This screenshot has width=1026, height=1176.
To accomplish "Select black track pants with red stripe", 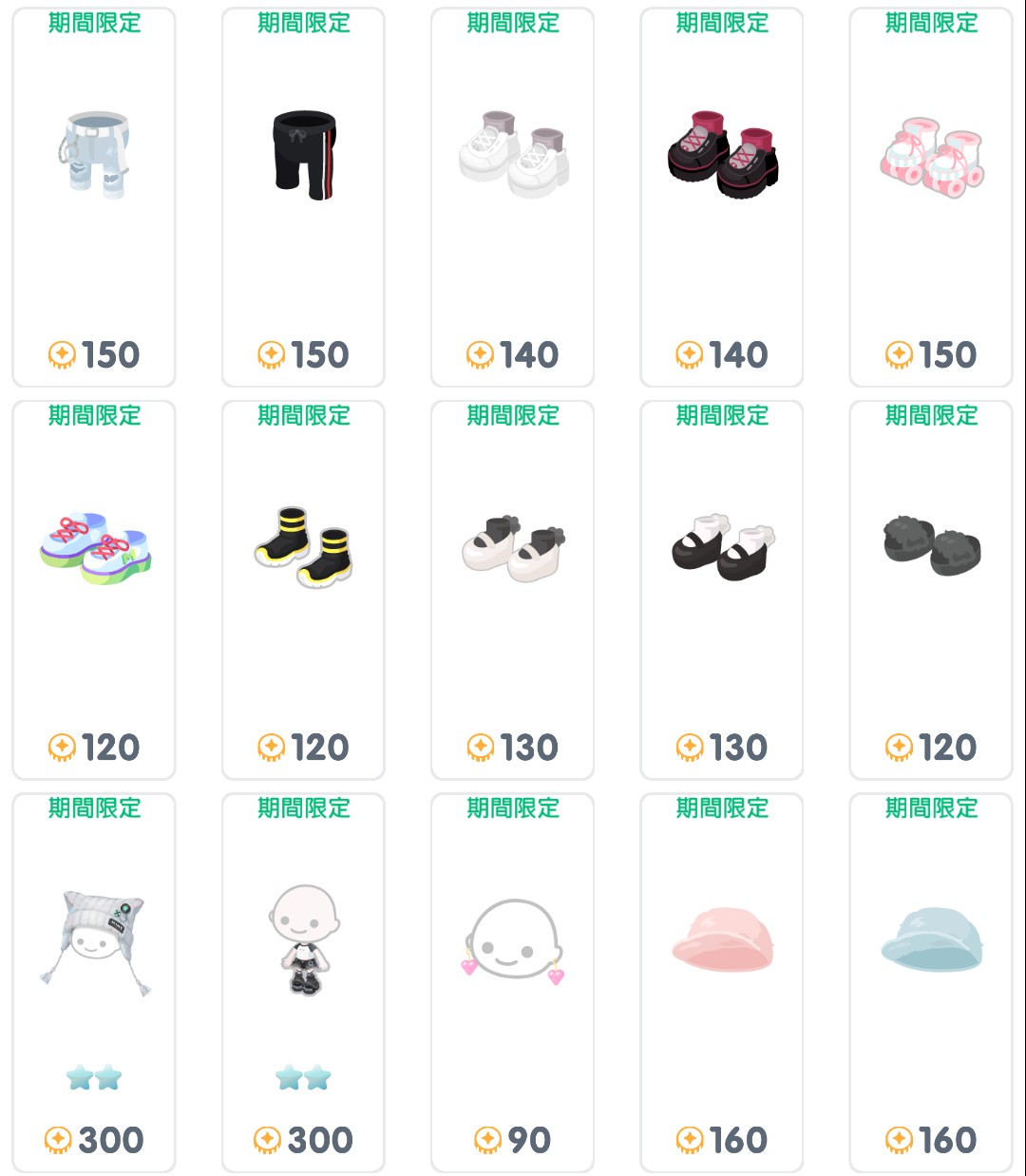I will click(x=303, y=155).
